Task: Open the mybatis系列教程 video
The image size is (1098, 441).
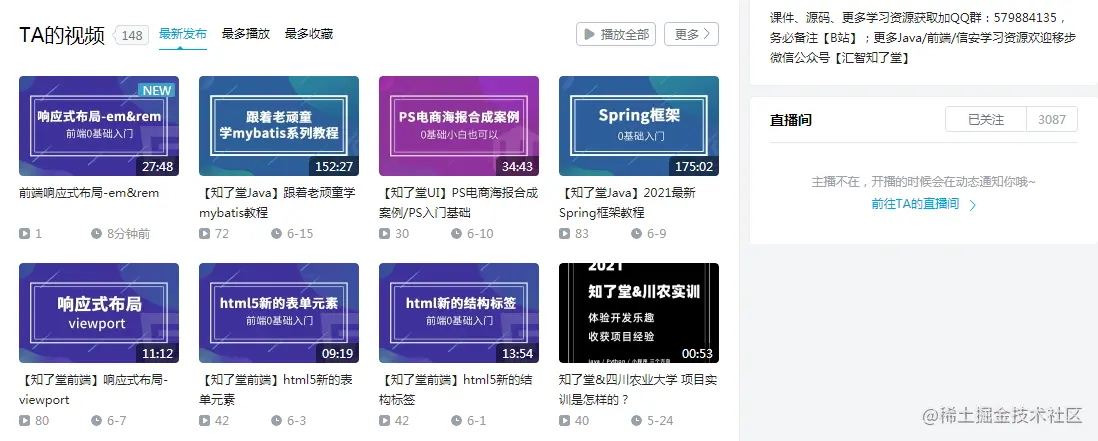Action: coord(279,126)
